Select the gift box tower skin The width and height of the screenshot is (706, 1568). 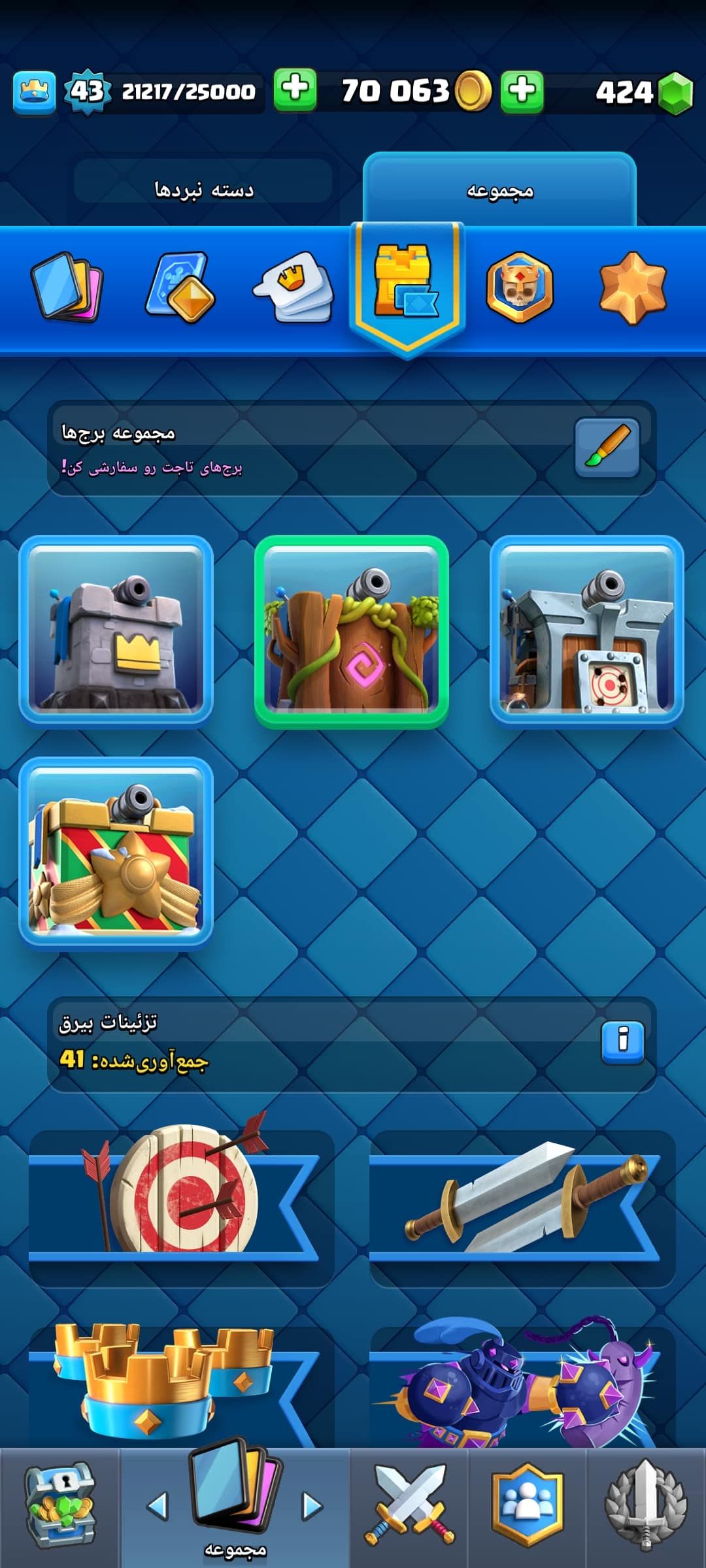click(x=116, y=853)
